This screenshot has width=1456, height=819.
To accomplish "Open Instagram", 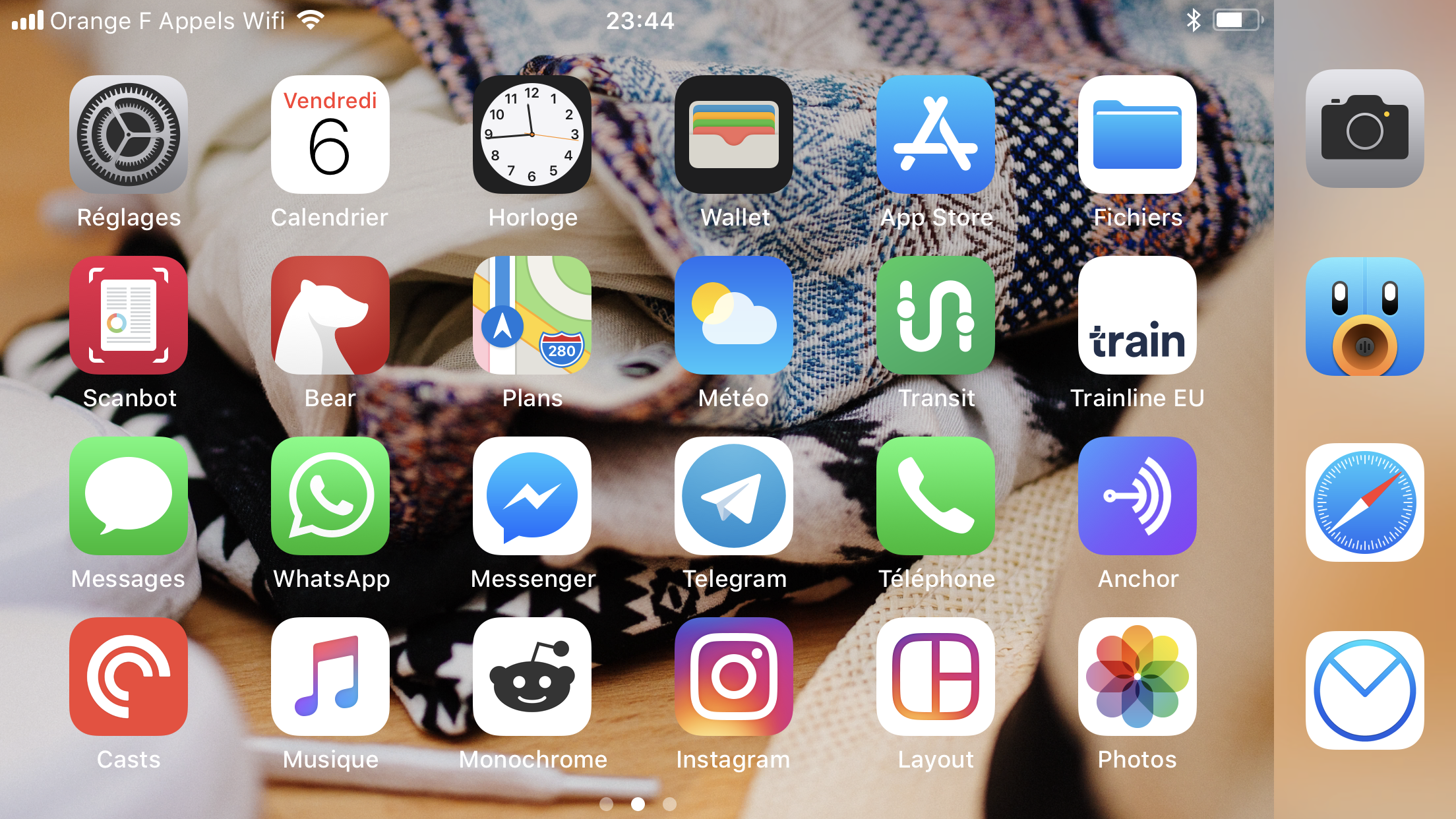I will click(x=733, y=677).
